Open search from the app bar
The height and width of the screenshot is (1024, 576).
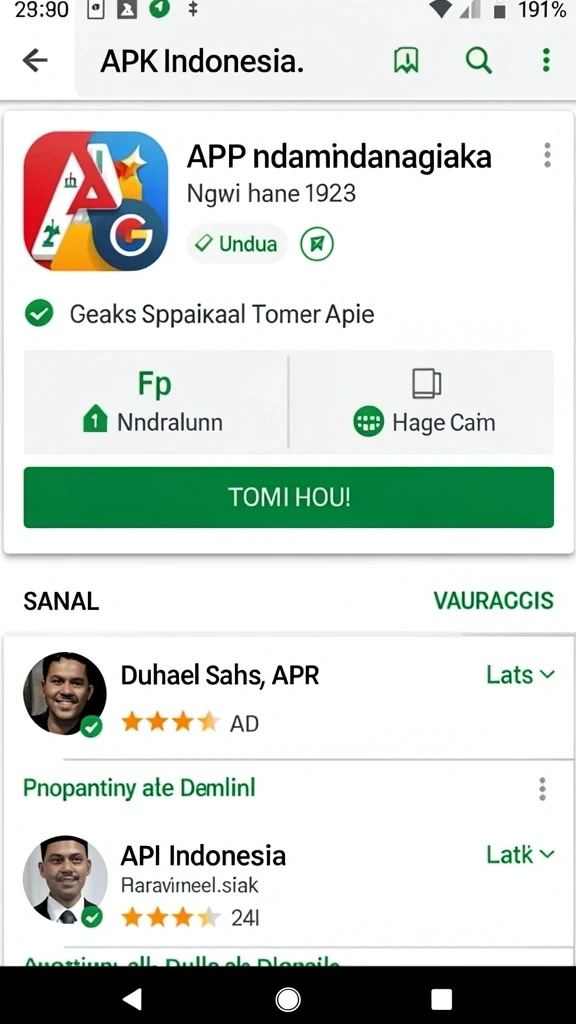coord(478,61)
